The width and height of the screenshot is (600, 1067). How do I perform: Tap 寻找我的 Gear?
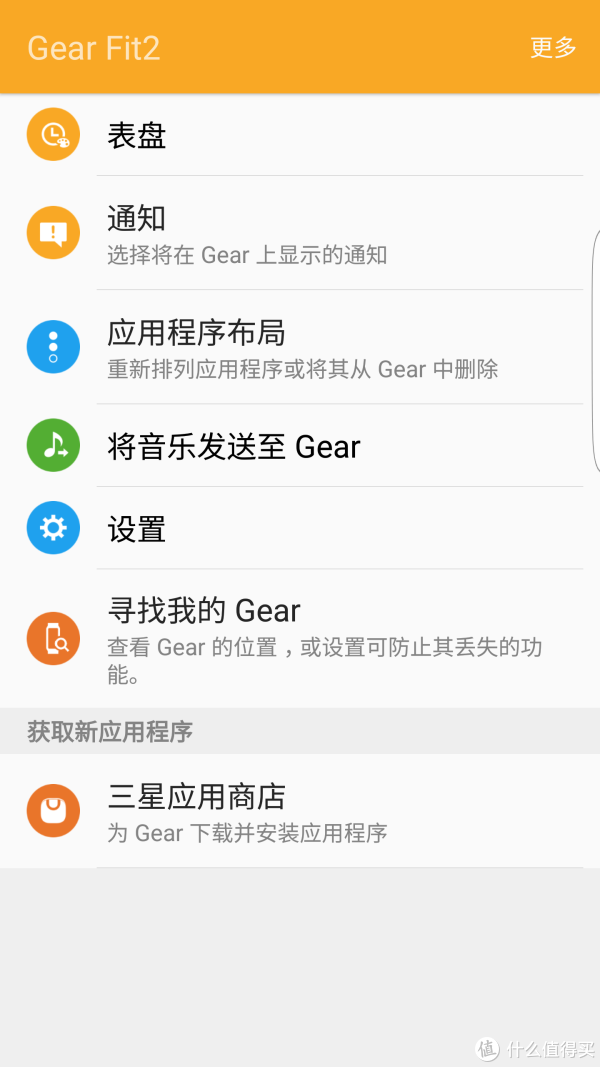click(x=300, y=638)
